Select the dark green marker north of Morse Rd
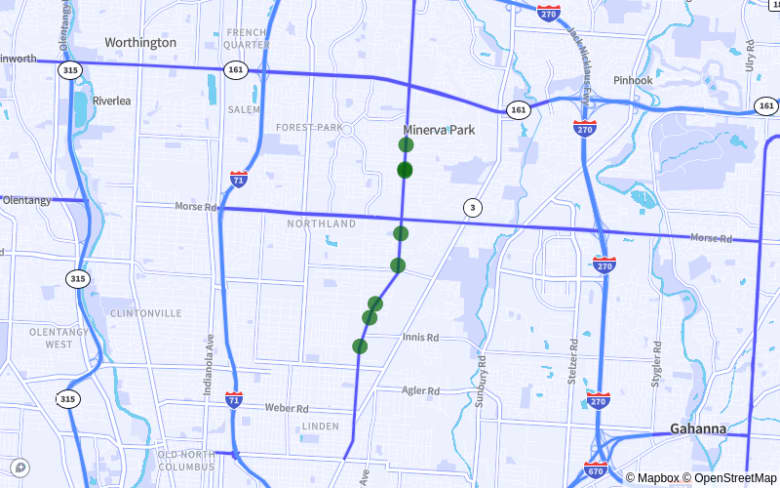This screenshot has height=488, width=780. coord(405,170)
